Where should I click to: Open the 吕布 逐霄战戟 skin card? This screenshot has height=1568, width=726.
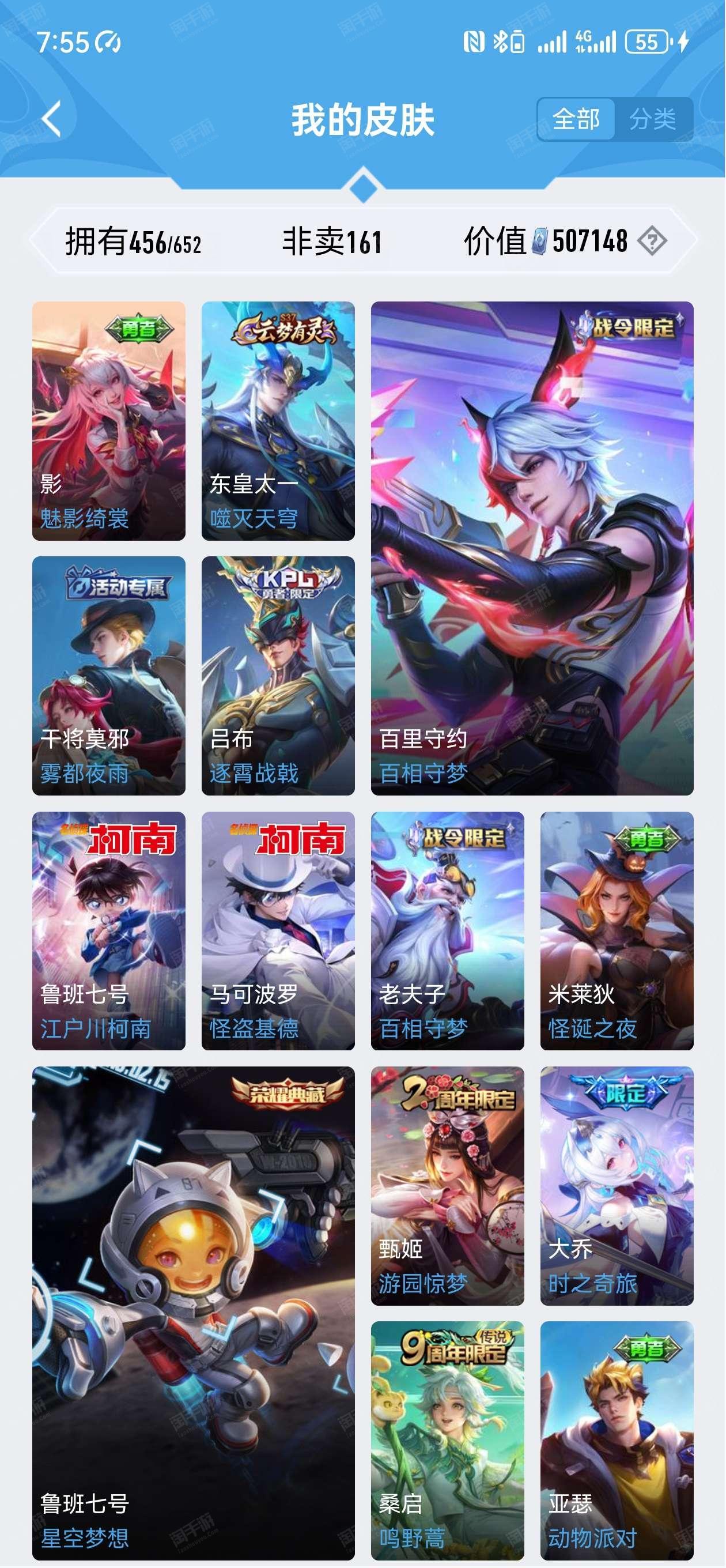(278, 676)
